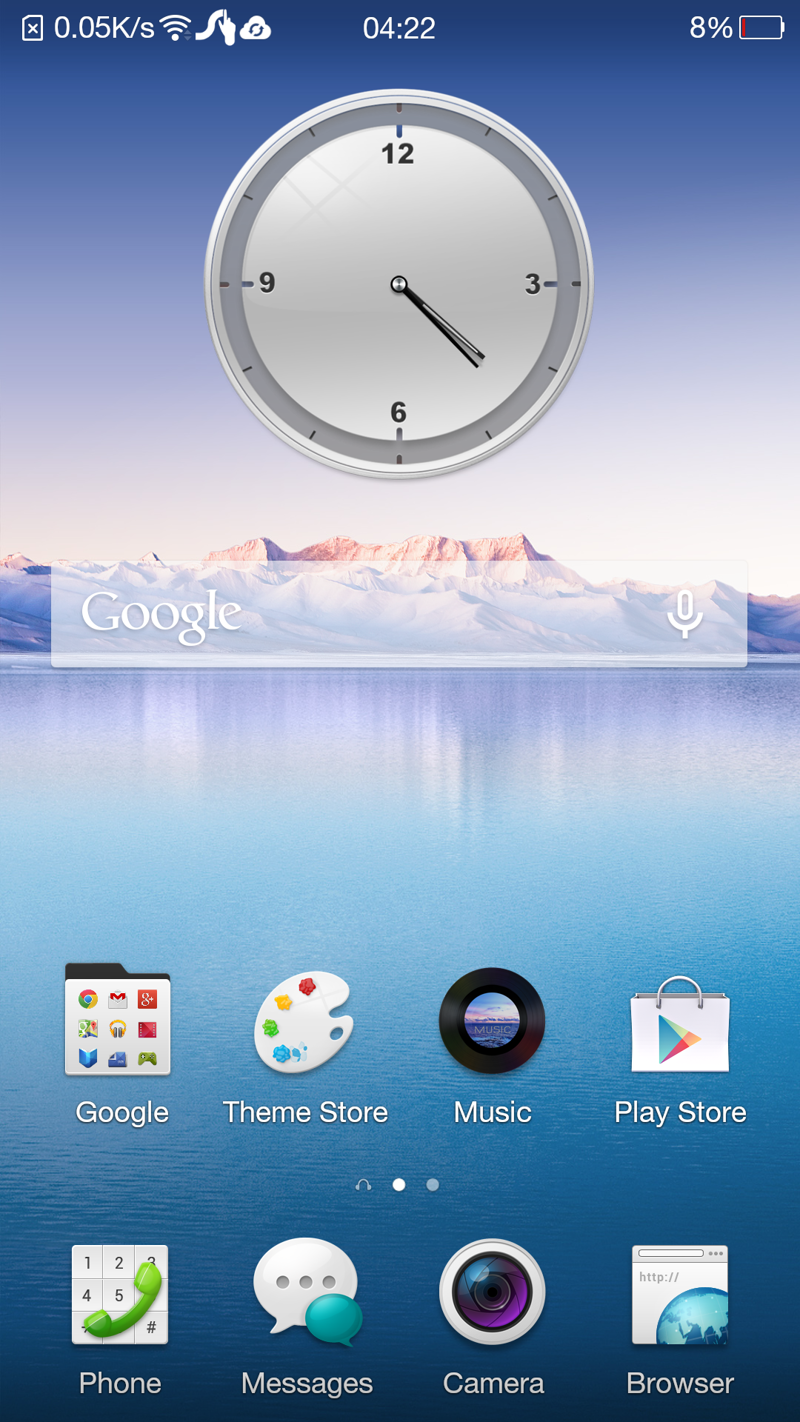Tap the Google search bar
Image resolution: width=800 pixels, height=1422 pixels.
[x=360, y=614]
